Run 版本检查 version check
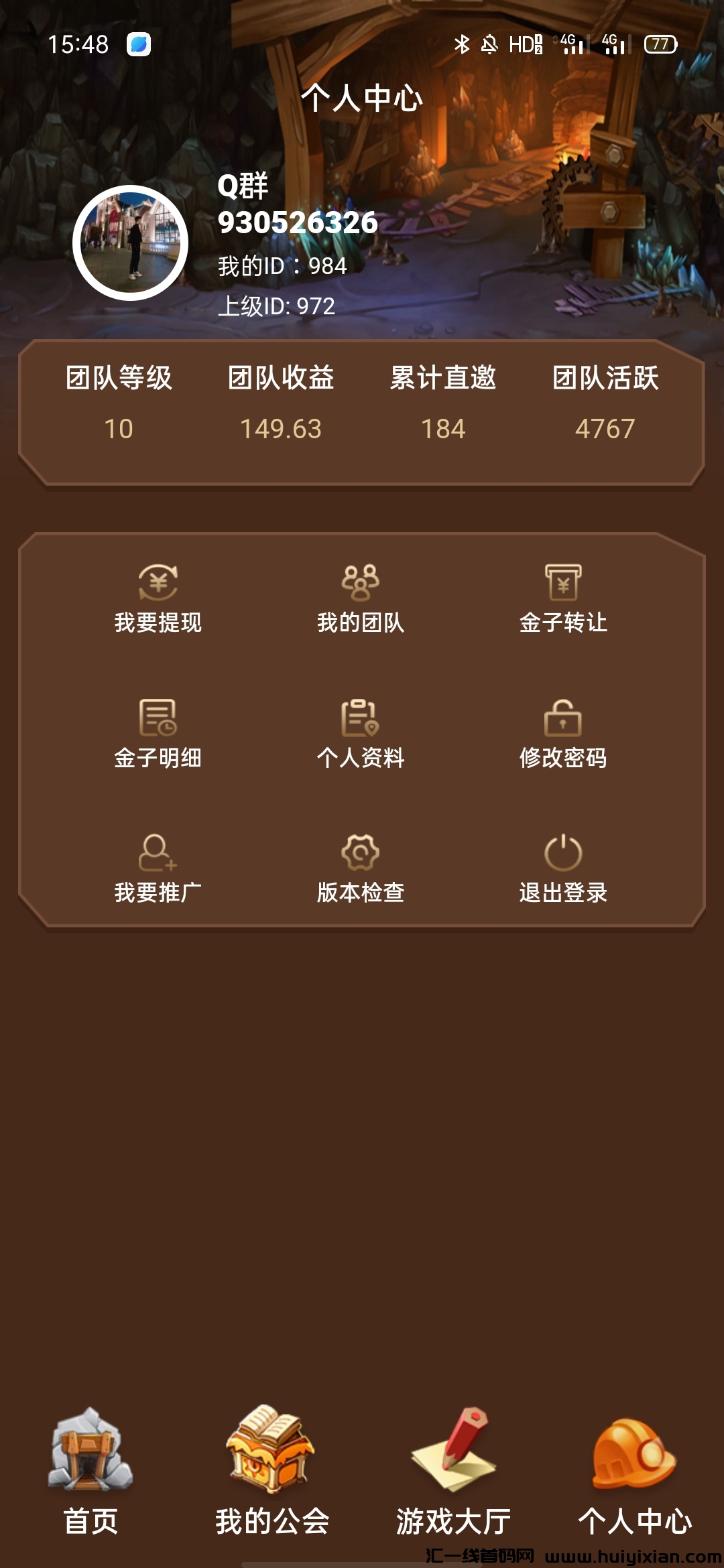The height and width of the screenshot is (1568, 724). pyautogui.click(x=361, y=868)
